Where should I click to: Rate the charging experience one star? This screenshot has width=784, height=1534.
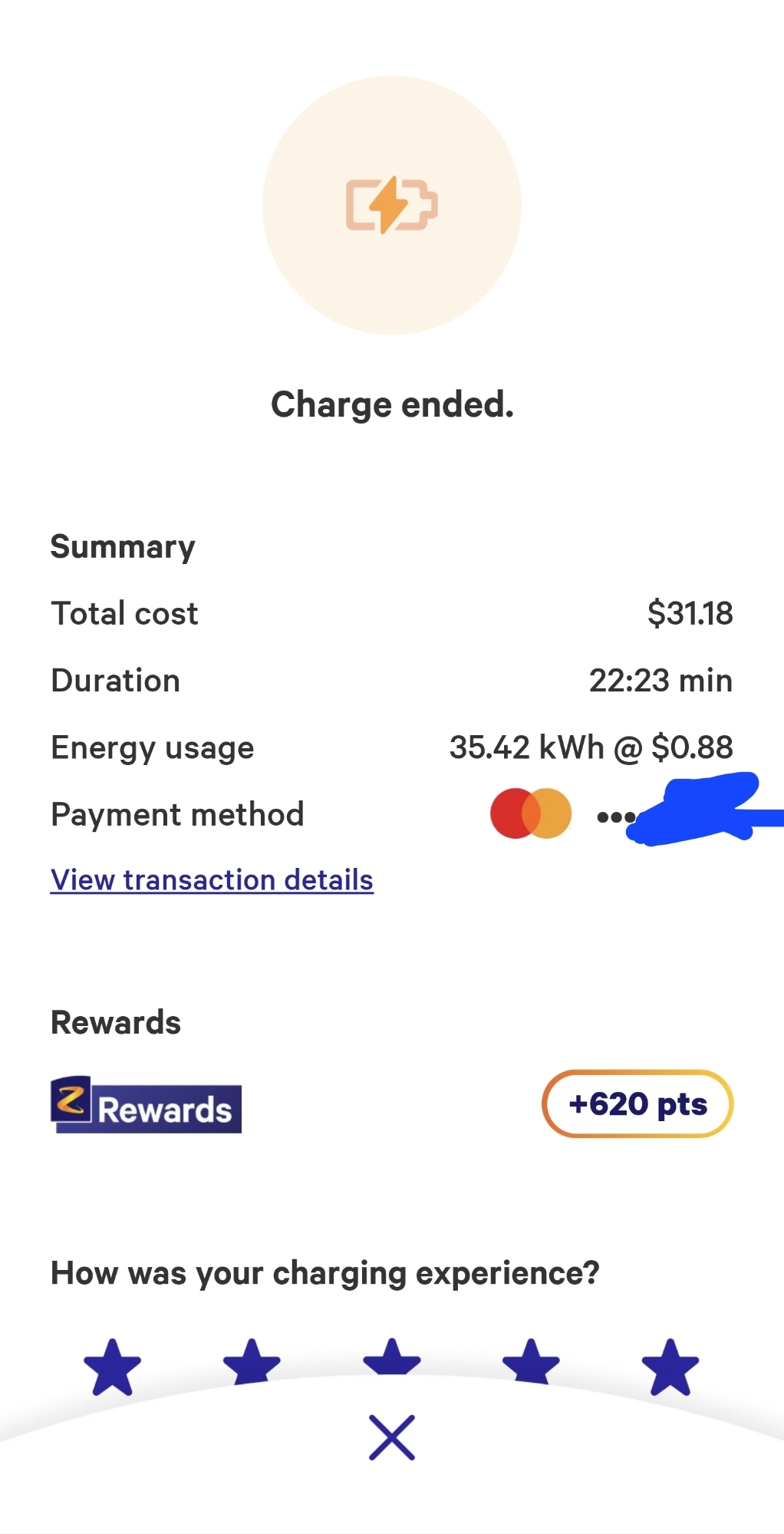[x=112, y=1366]
